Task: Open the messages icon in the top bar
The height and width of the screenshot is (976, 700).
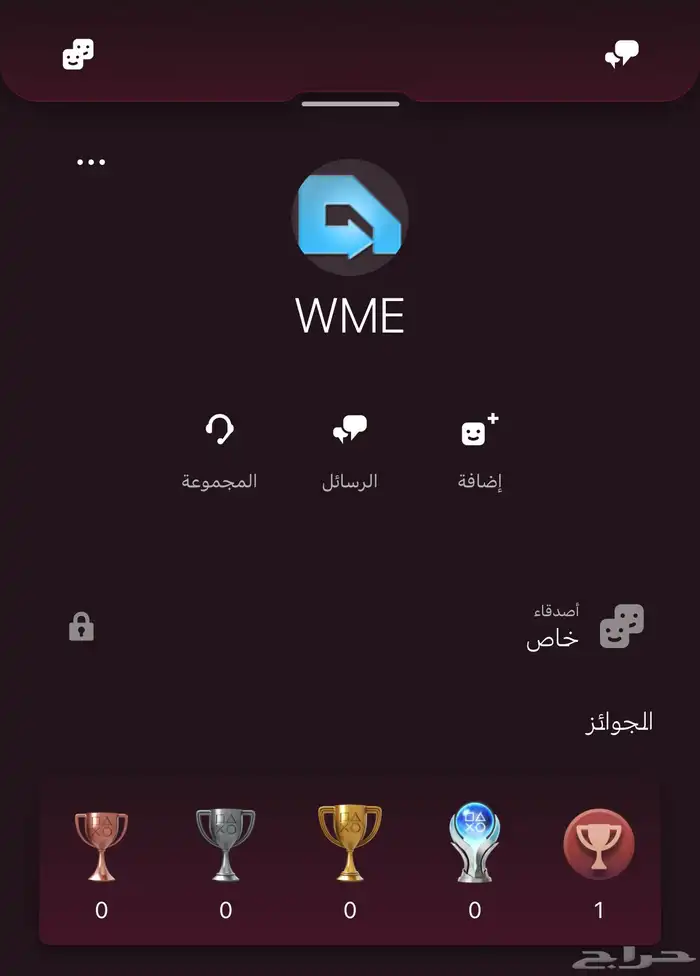Action: pos(622,54)
